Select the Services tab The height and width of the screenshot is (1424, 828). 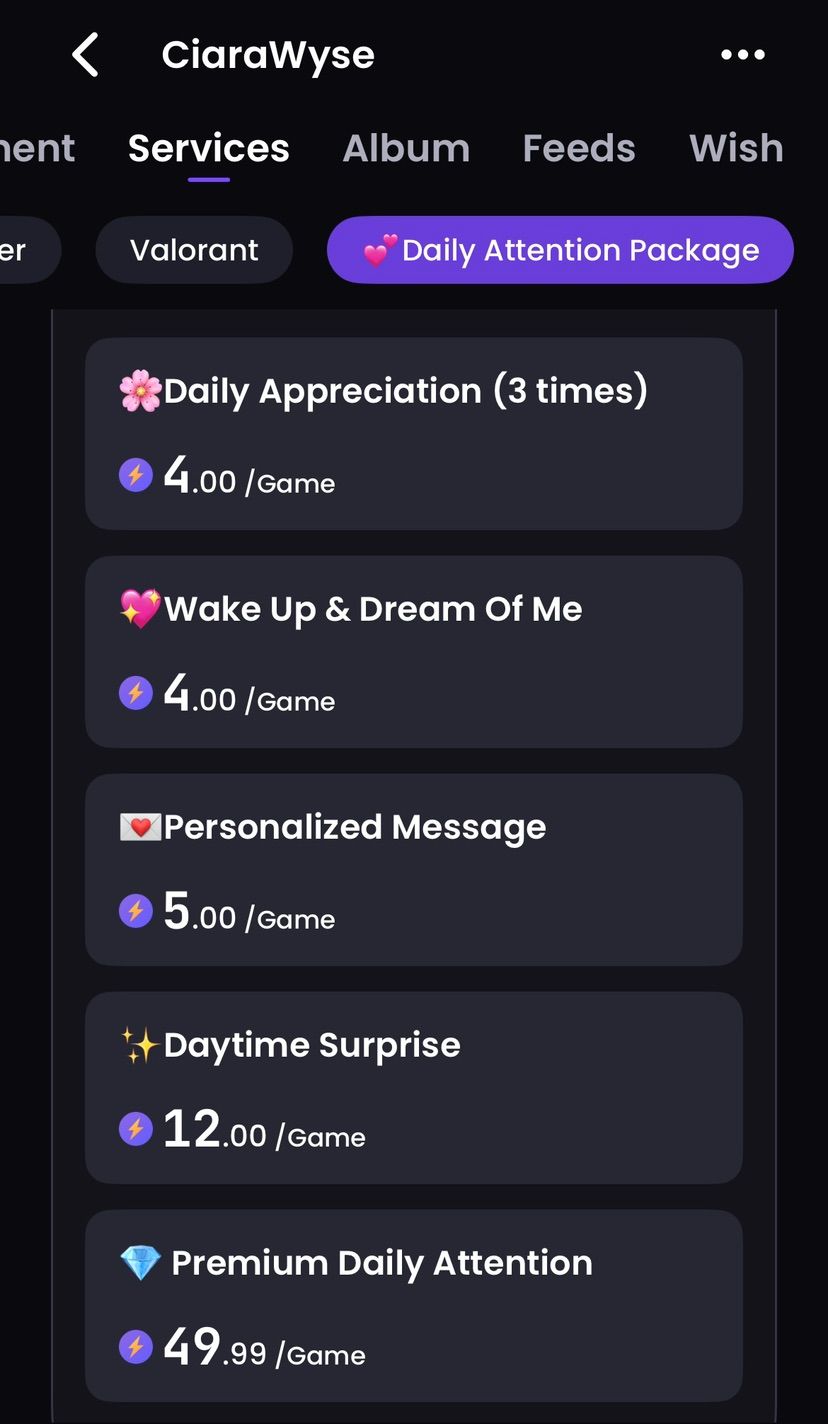pyautogui.click(x=209, y=148)
